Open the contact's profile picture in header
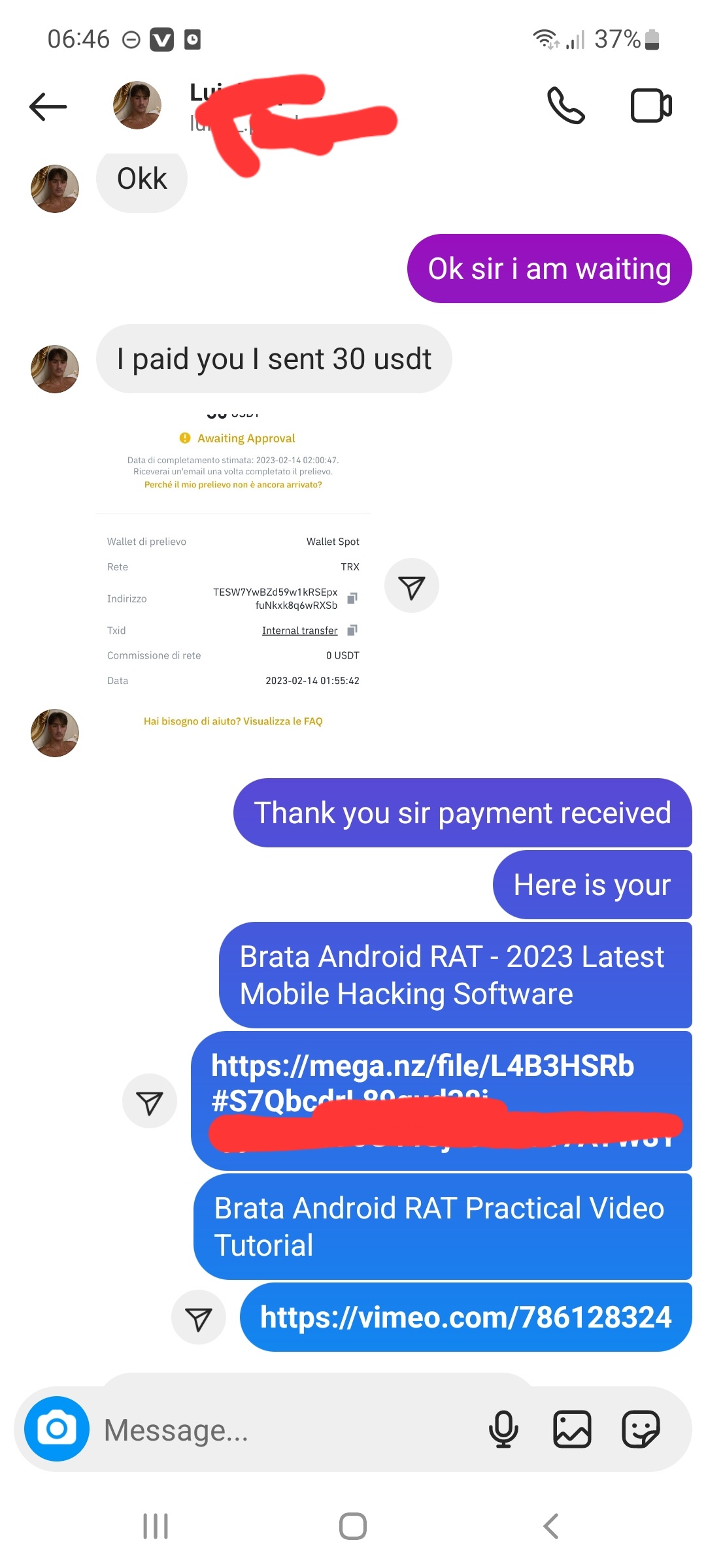The height and width of the screenshot is (1568, 706). [x=137, y=105]
